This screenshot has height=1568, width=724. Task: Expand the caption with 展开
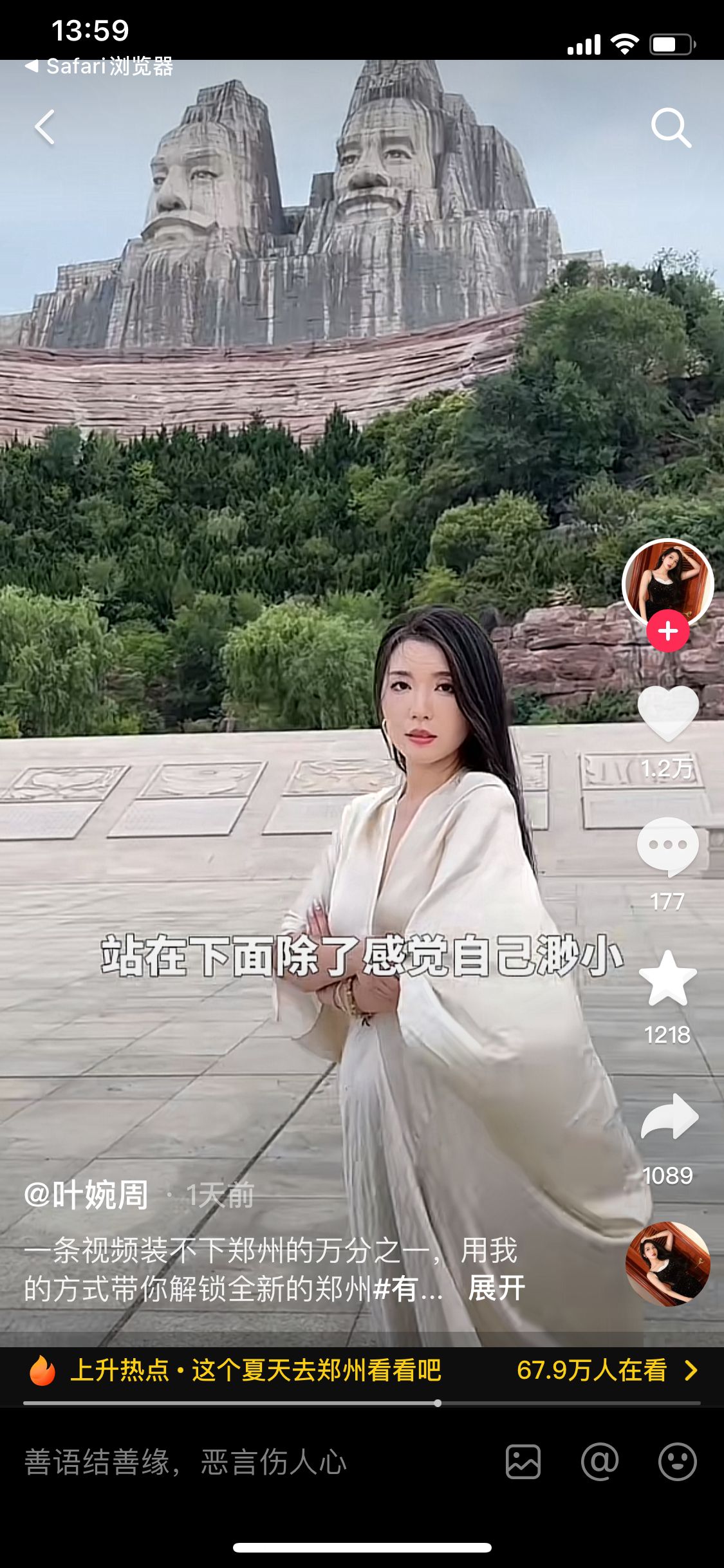click(x=496, y=1288)
